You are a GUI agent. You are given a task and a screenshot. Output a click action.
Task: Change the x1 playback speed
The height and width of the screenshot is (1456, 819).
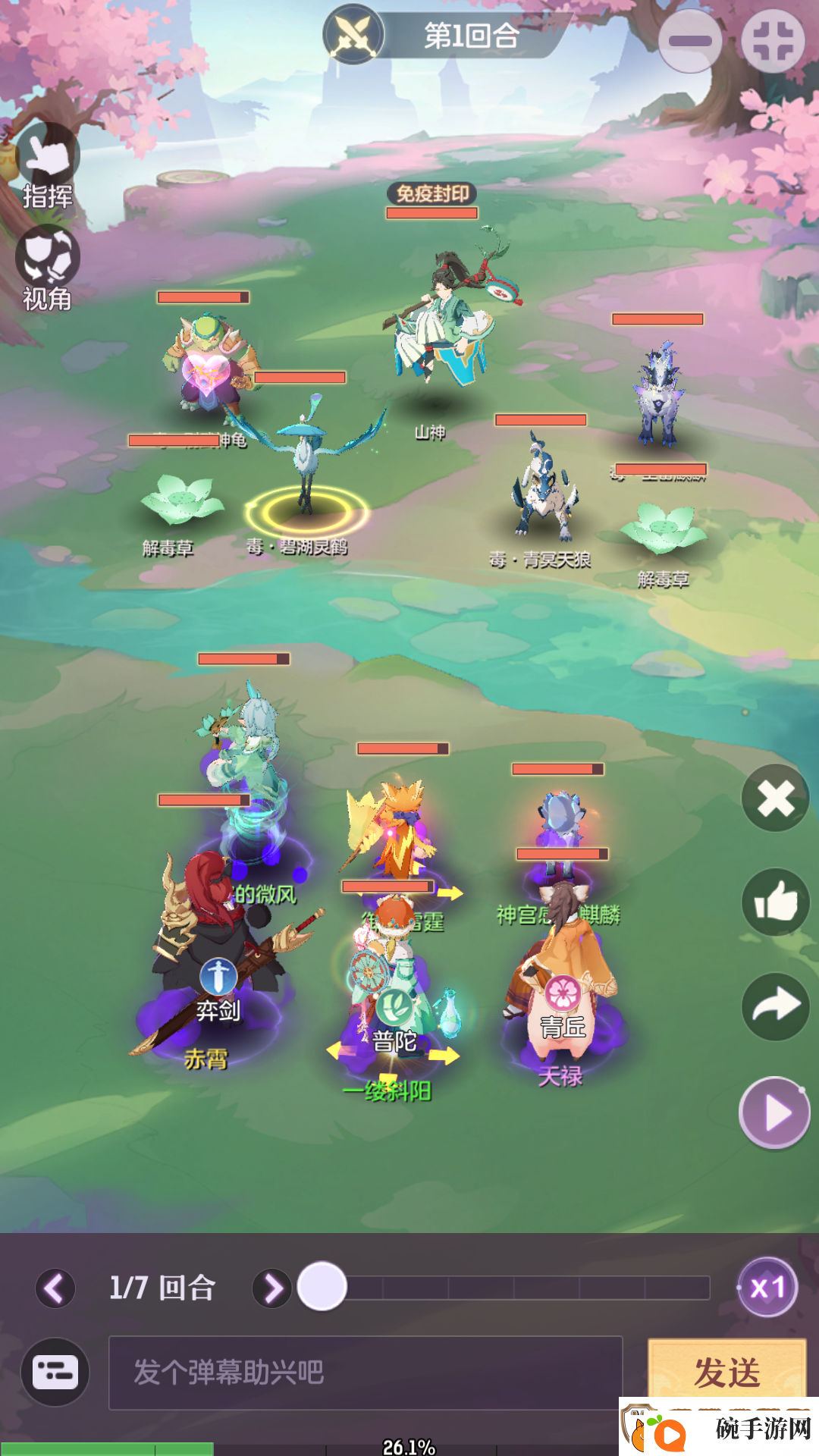click(x=767, y=1287)
